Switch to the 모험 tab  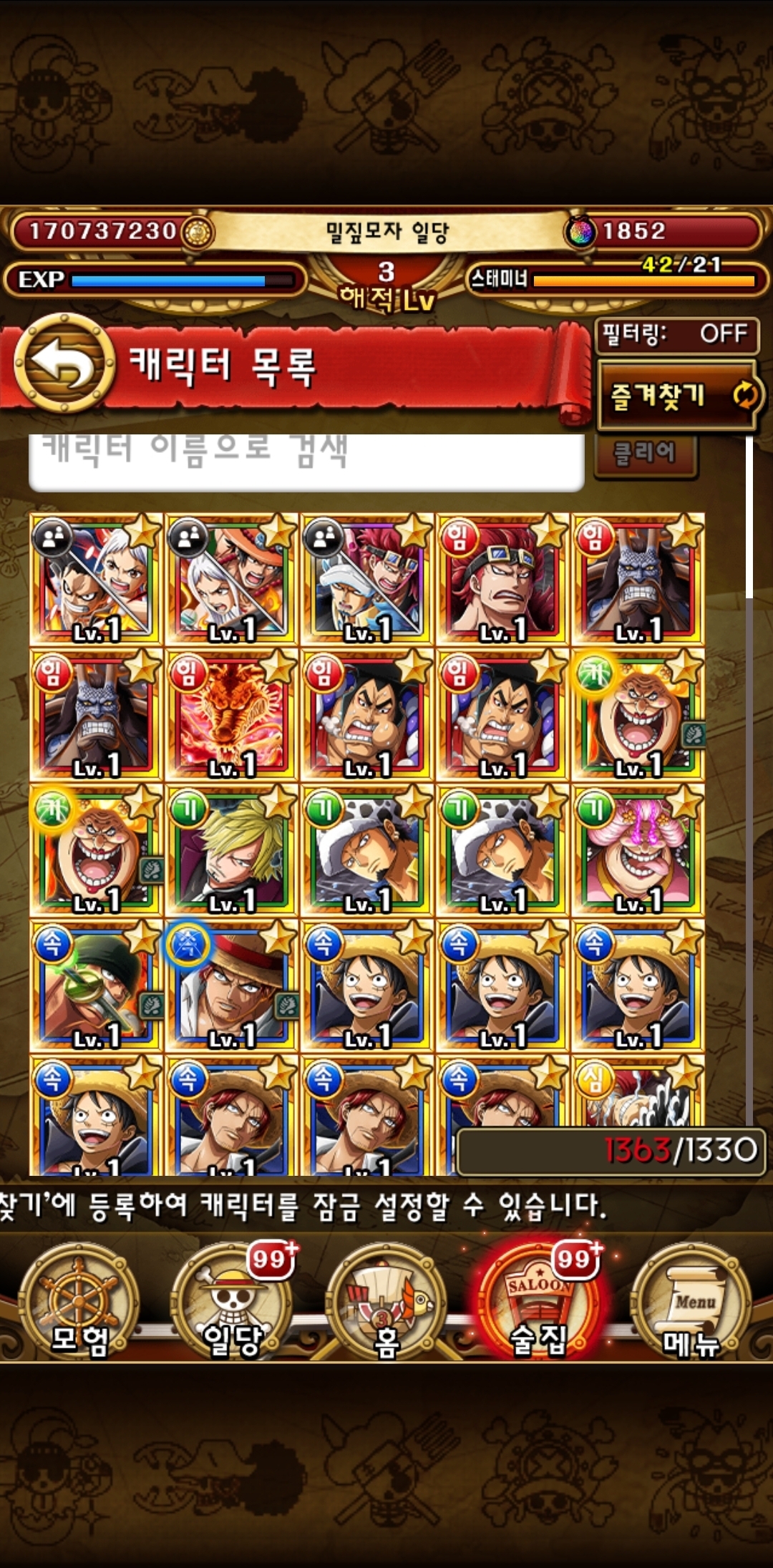tap(79, 1301)
